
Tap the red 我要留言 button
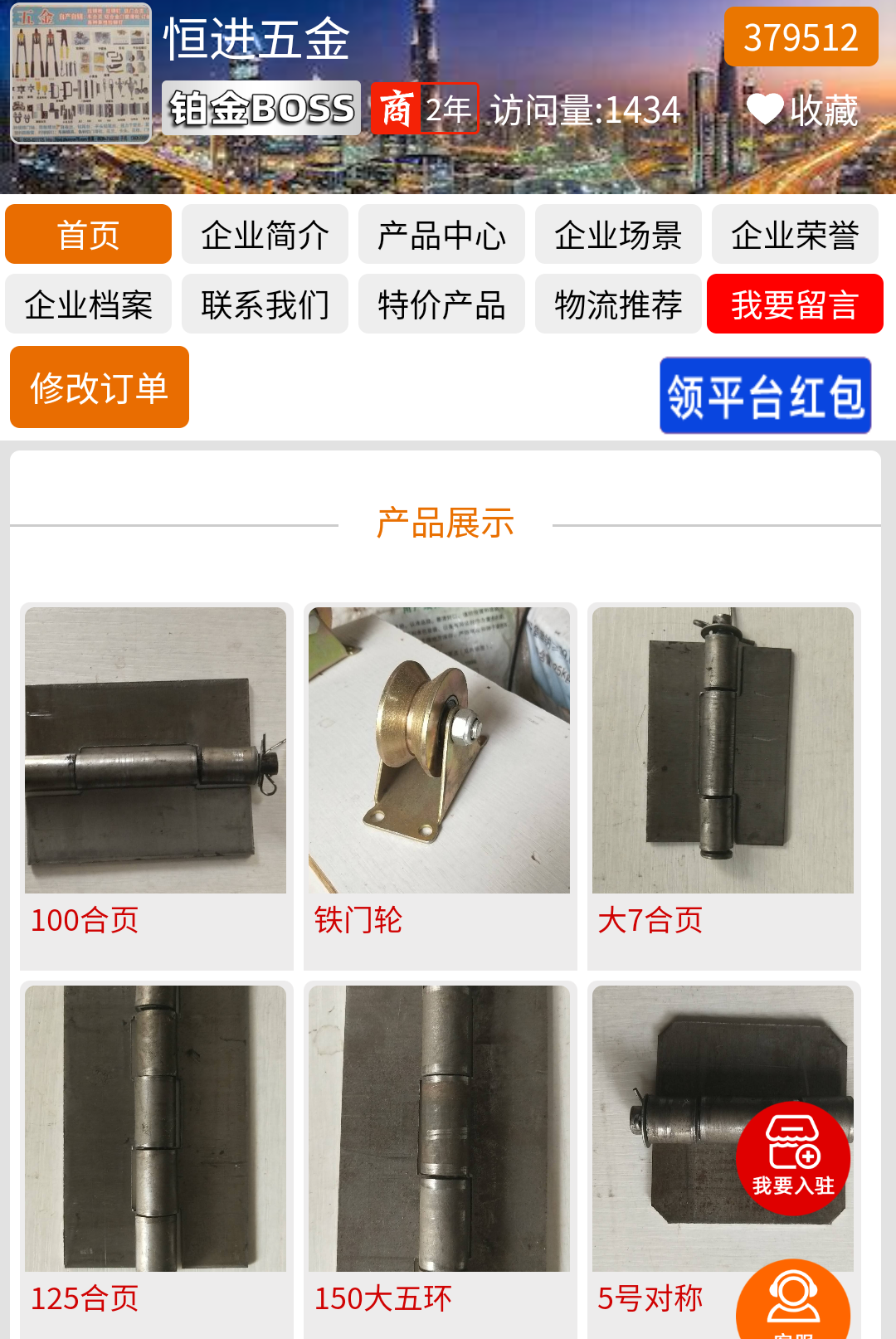[795, 304]
